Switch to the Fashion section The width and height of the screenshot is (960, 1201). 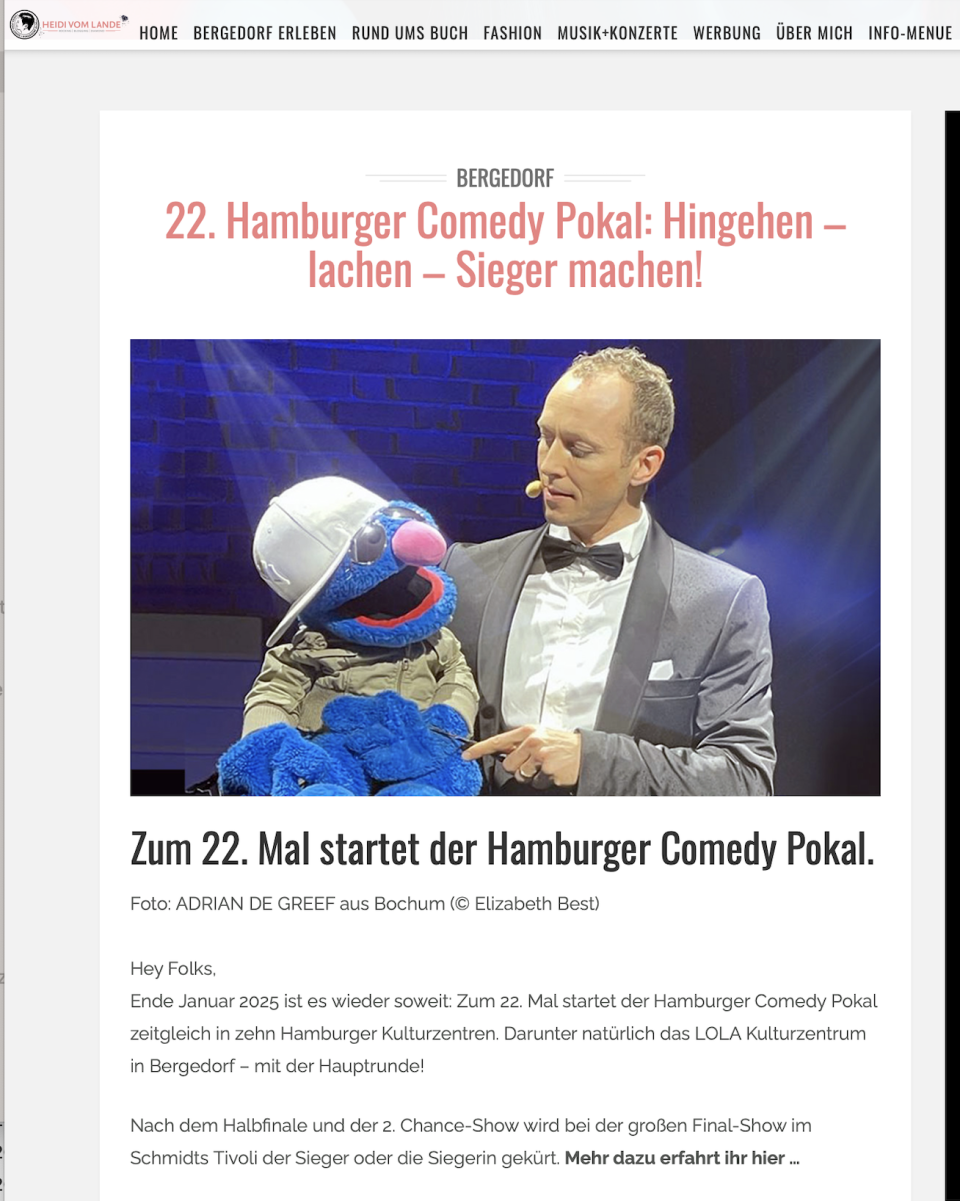[x=512, y=33]
